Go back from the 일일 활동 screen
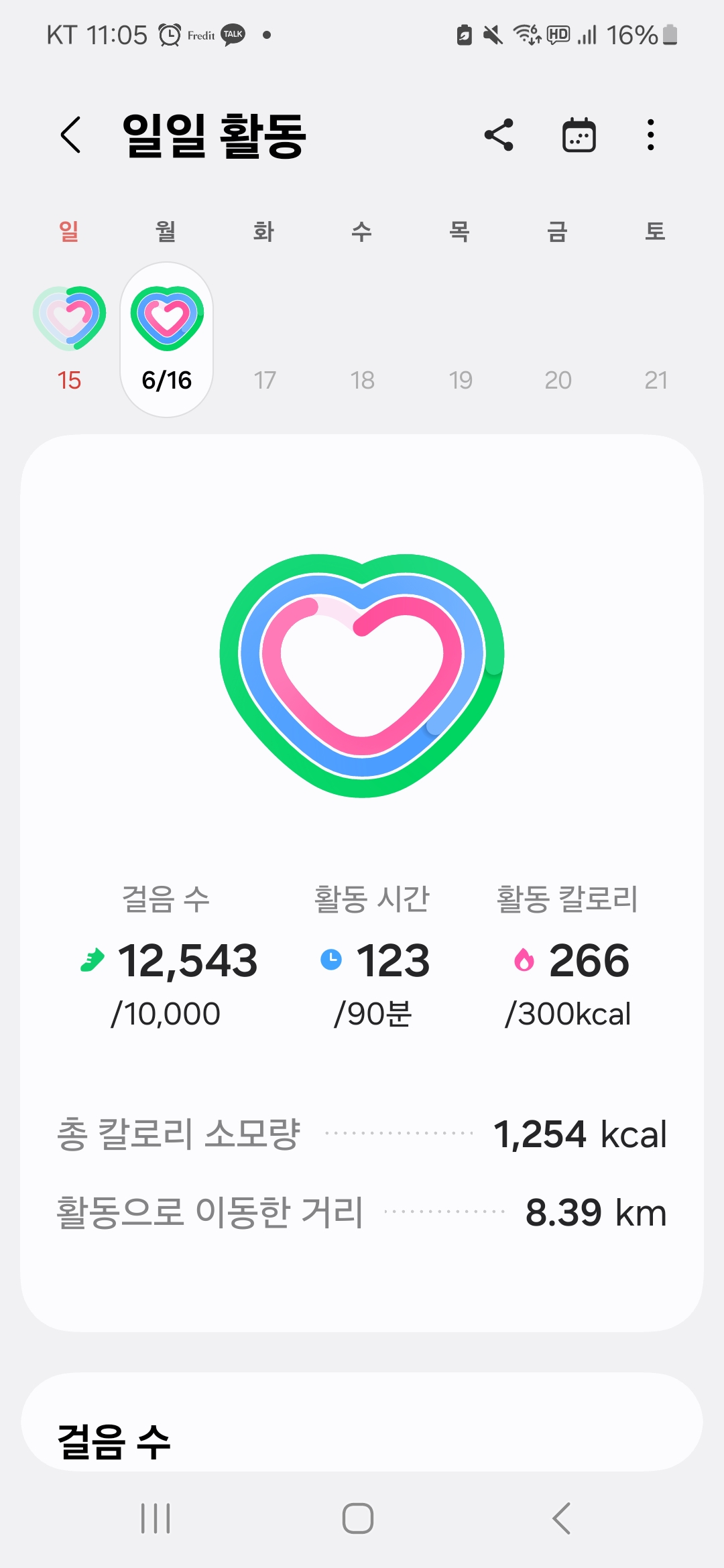Image resolution: width=724 pixels, height=1568 pixels. (71, 135)
